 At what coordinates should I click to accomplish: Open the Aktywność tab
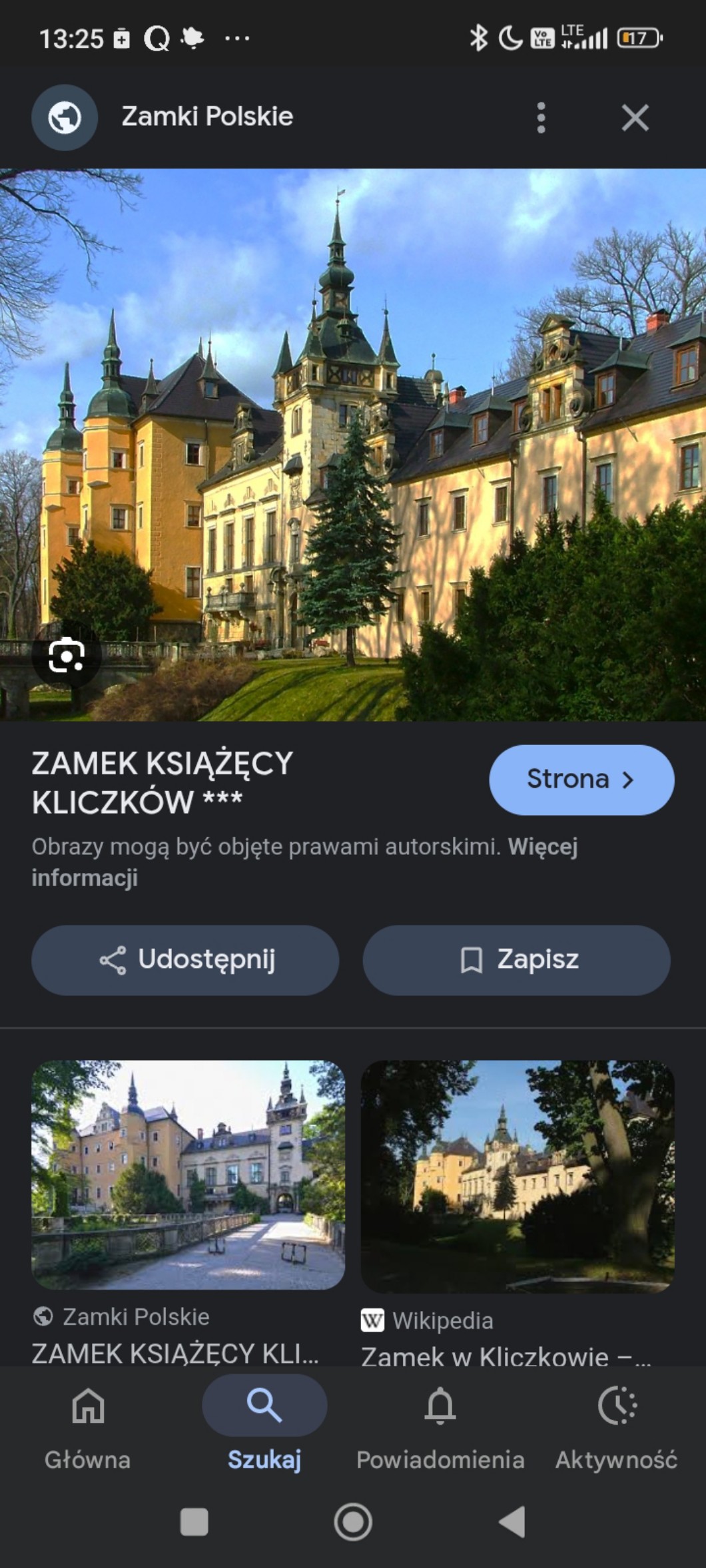click(x=616, y=1424)
